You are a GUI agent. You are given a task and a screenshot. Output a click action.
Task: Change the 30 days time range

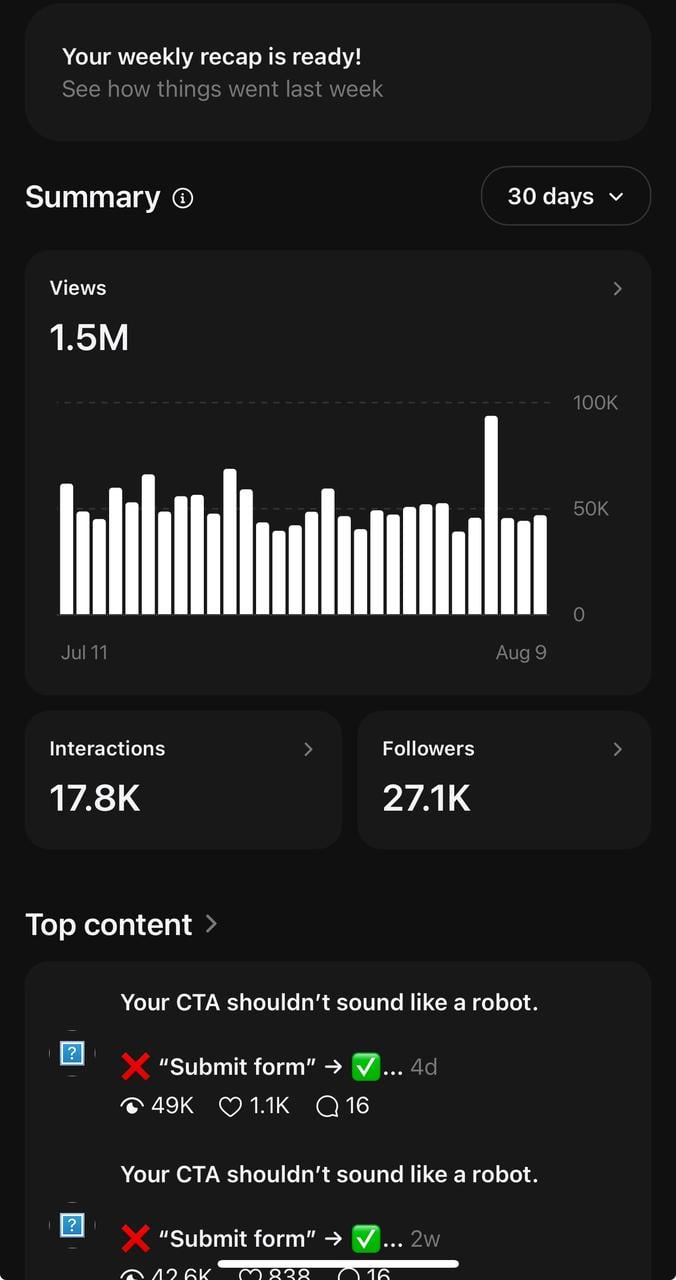pos(565,197)
